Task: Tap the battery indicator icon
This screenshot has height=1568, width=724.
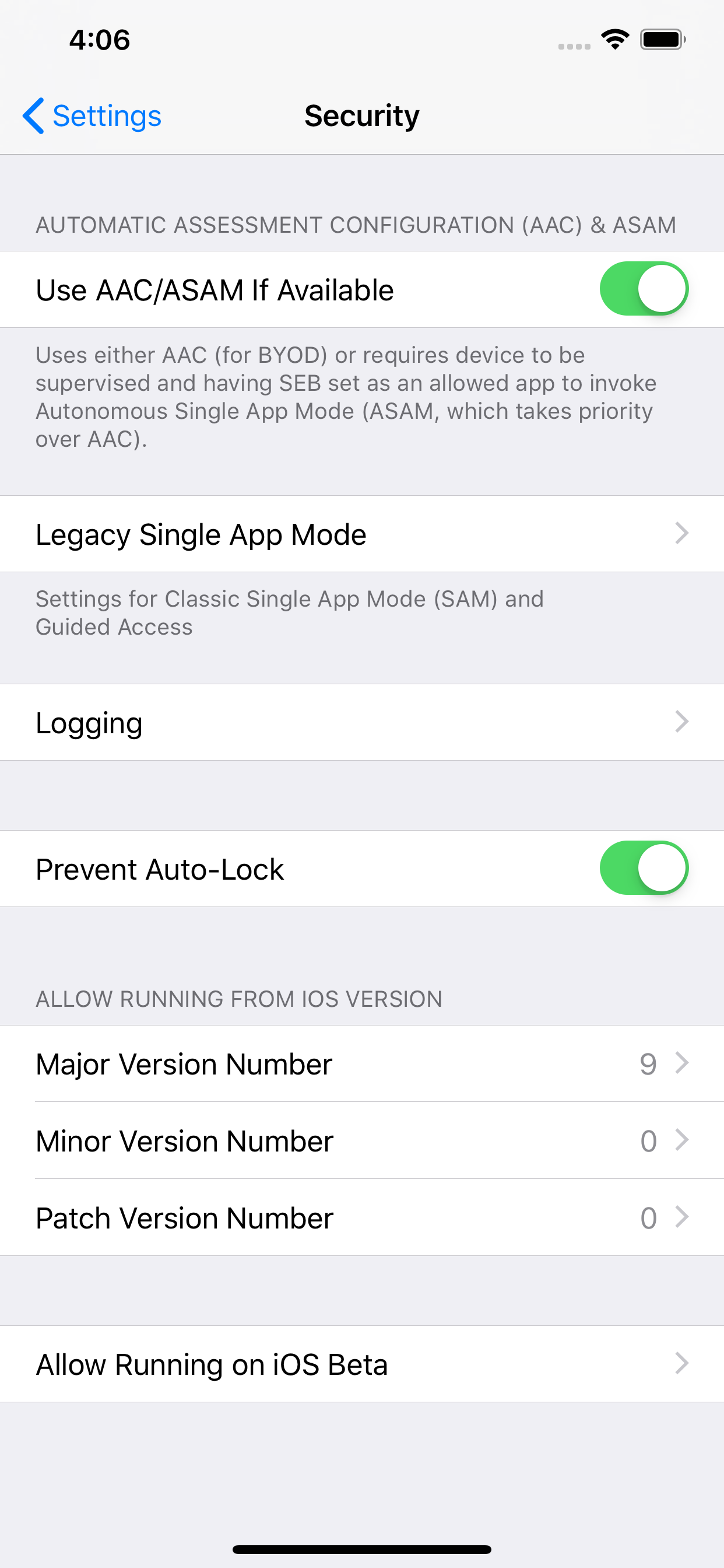Action: 662,38
